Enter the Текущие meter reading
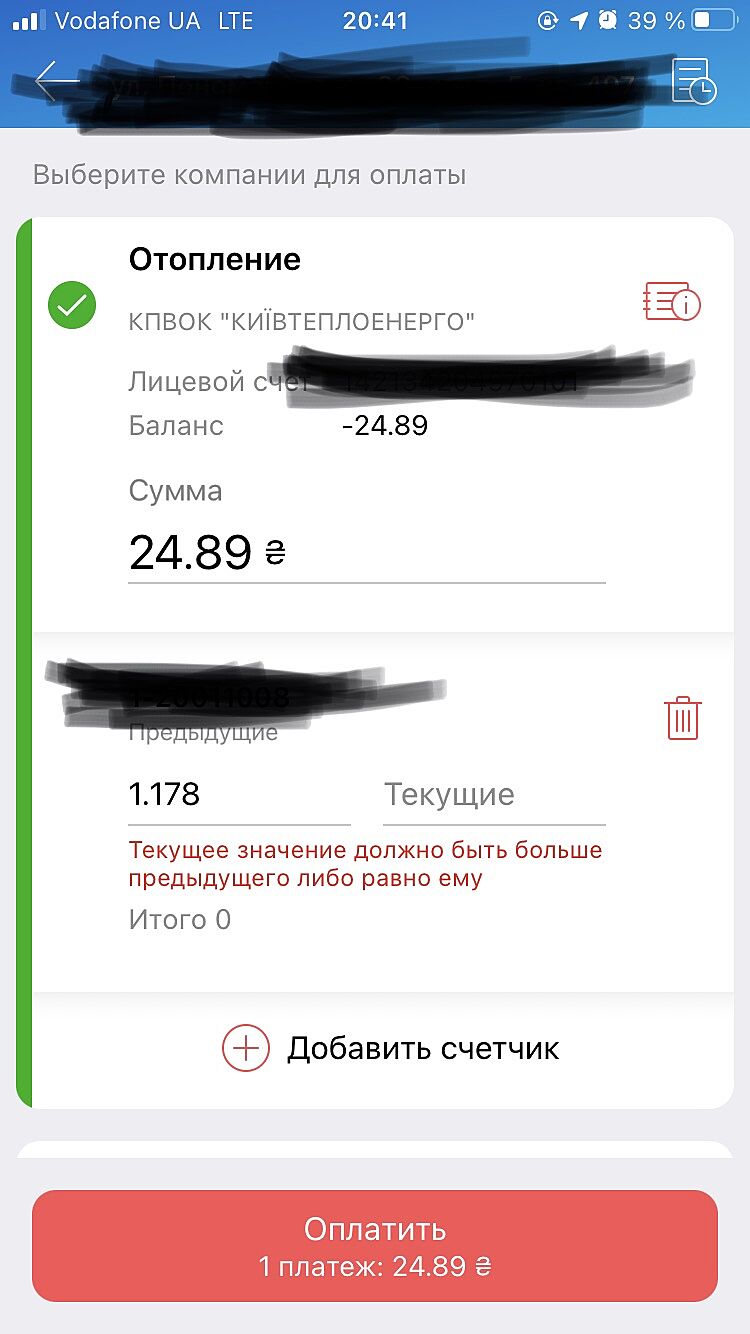750x1334 pixels. [x=494, y=795]
